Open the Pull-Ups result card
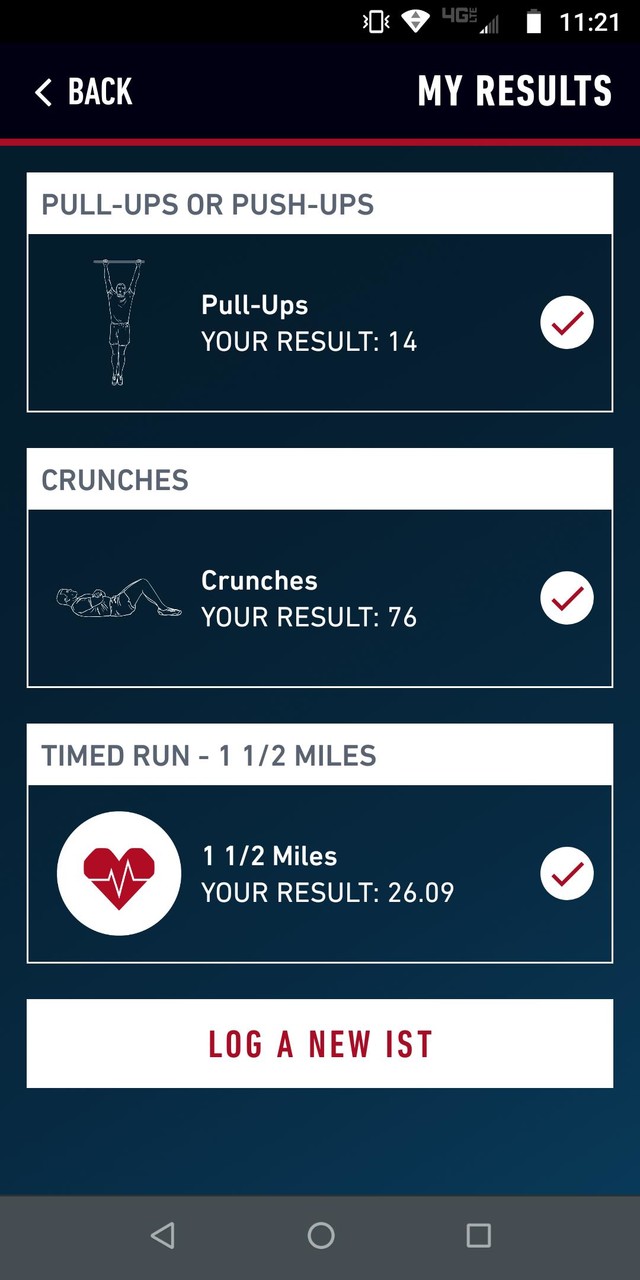640x1280 pixels. (320, 323)
